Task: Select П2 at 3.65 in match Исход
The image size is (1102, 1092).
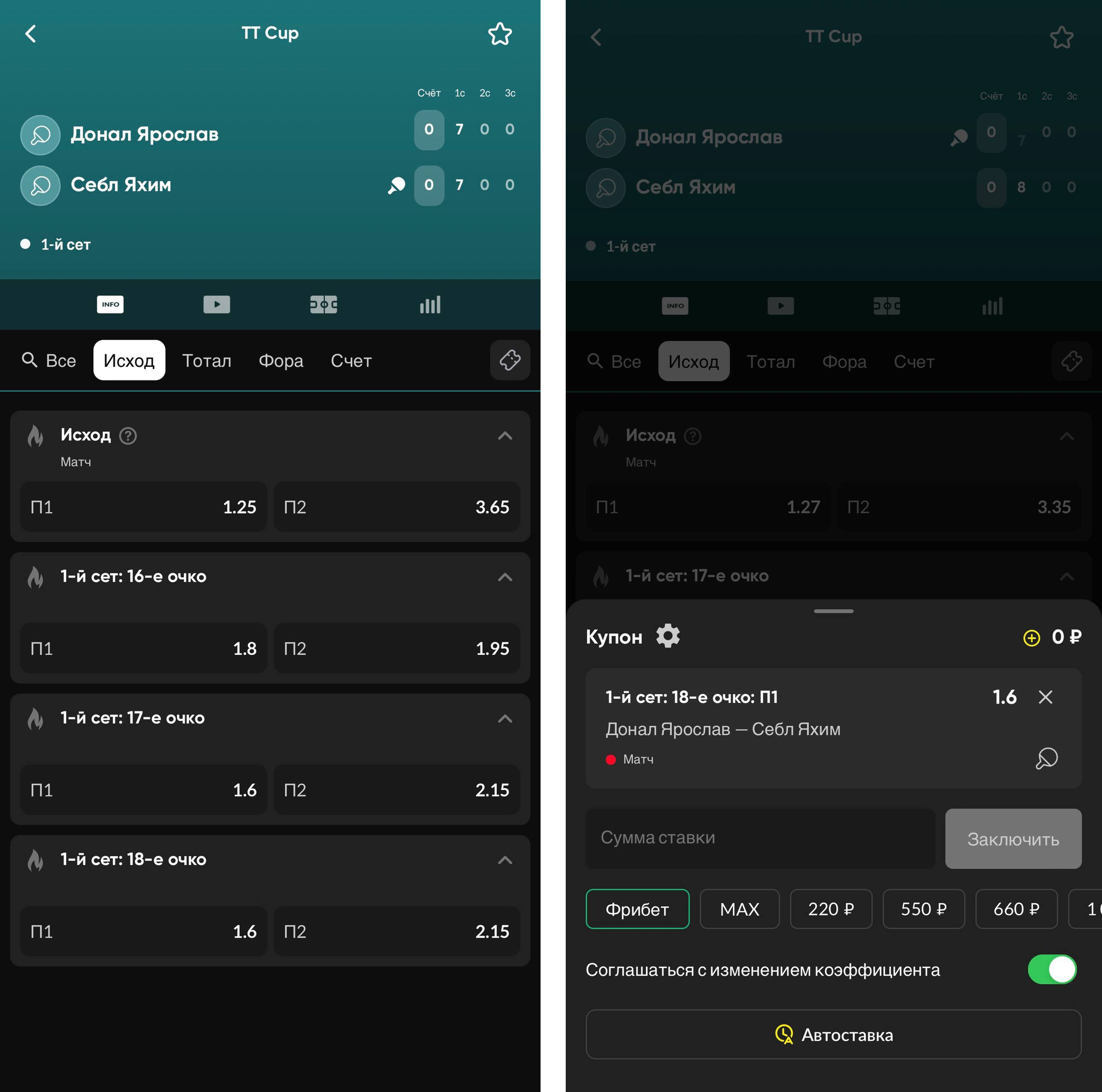Action: 396,507
